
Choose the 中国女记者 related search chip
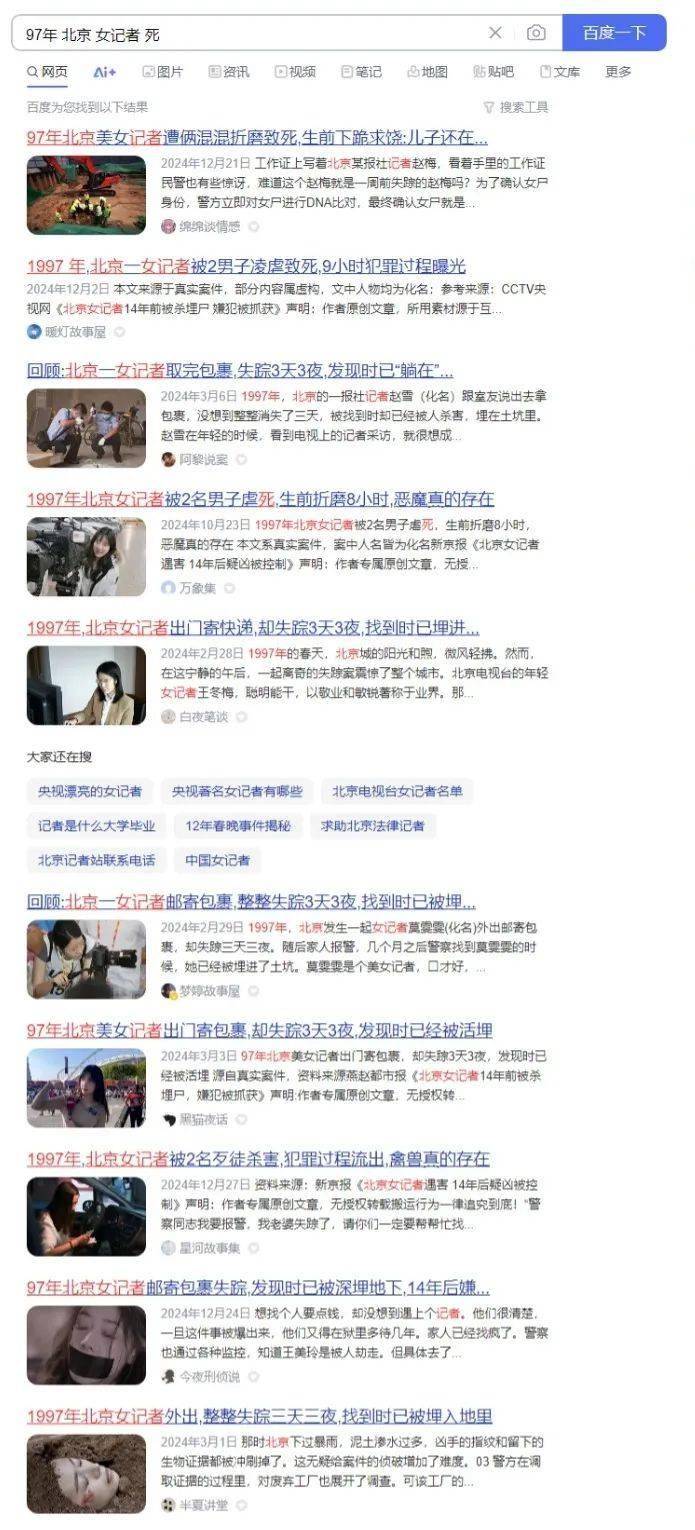[x=217, y=860]
